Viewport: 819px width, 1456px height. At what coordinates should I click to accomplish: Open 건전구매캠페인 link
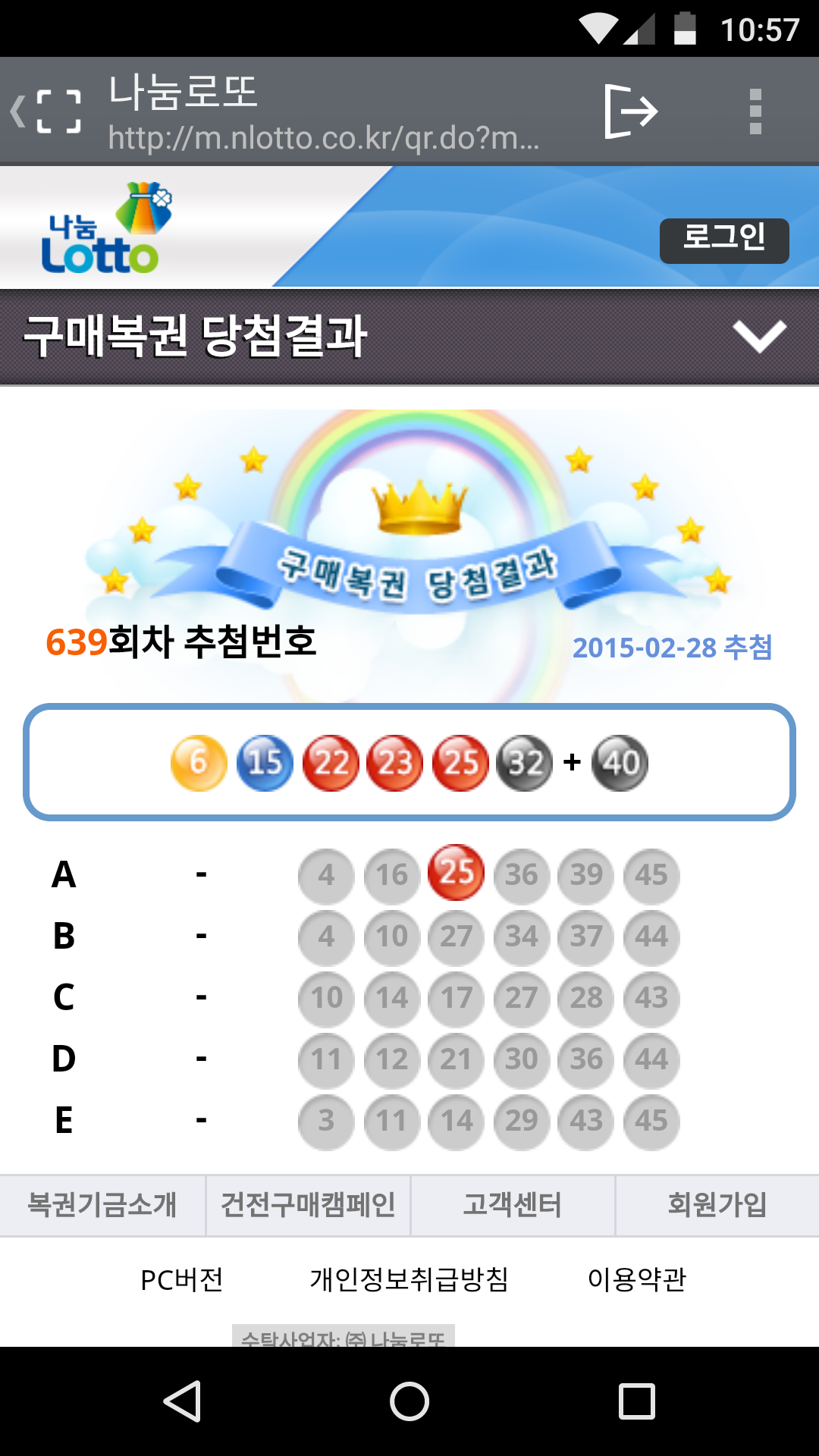tap(308, 1205)
